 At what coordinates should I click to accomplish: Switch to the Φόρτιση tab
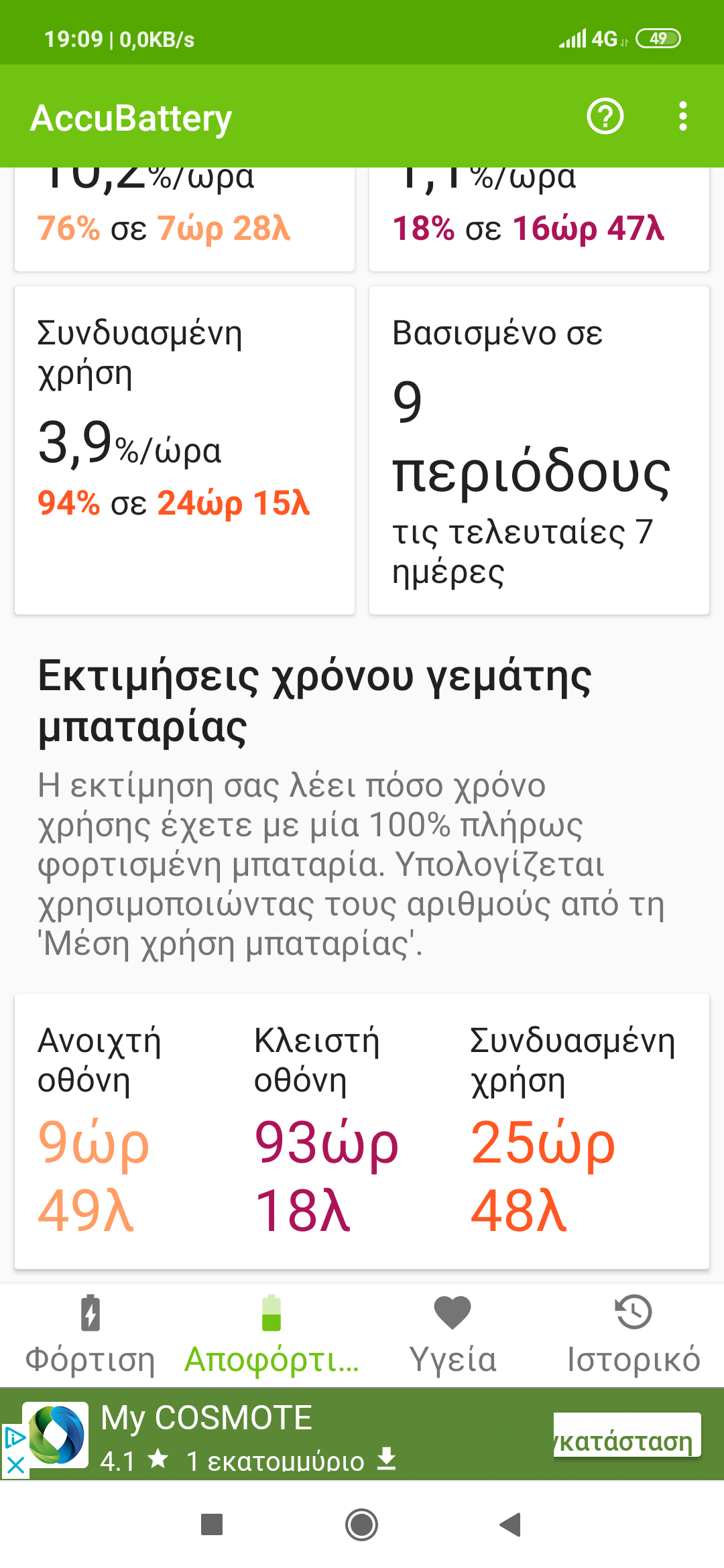pos(90,1333)
